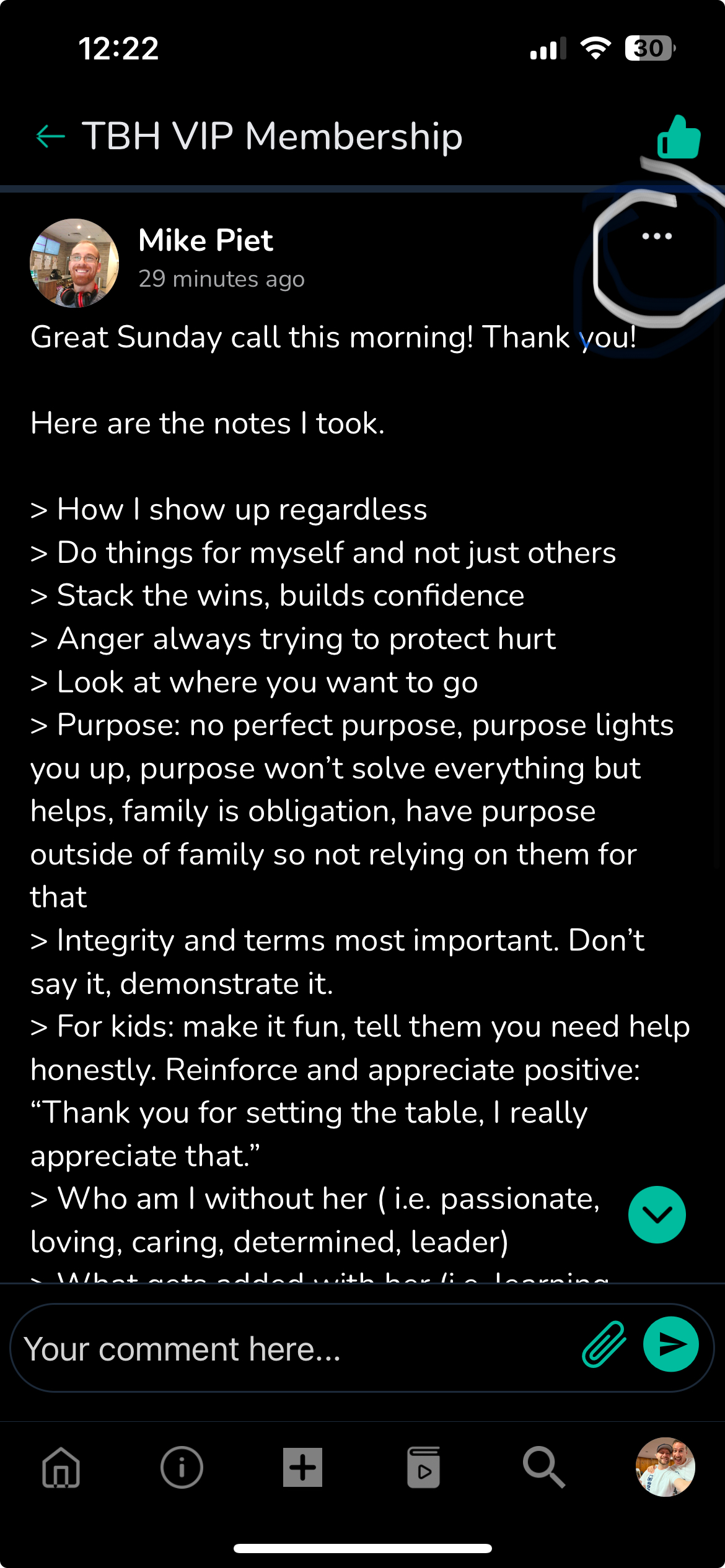
Task: Switch to the Home tab
Action: click(x=61, y=1467)
